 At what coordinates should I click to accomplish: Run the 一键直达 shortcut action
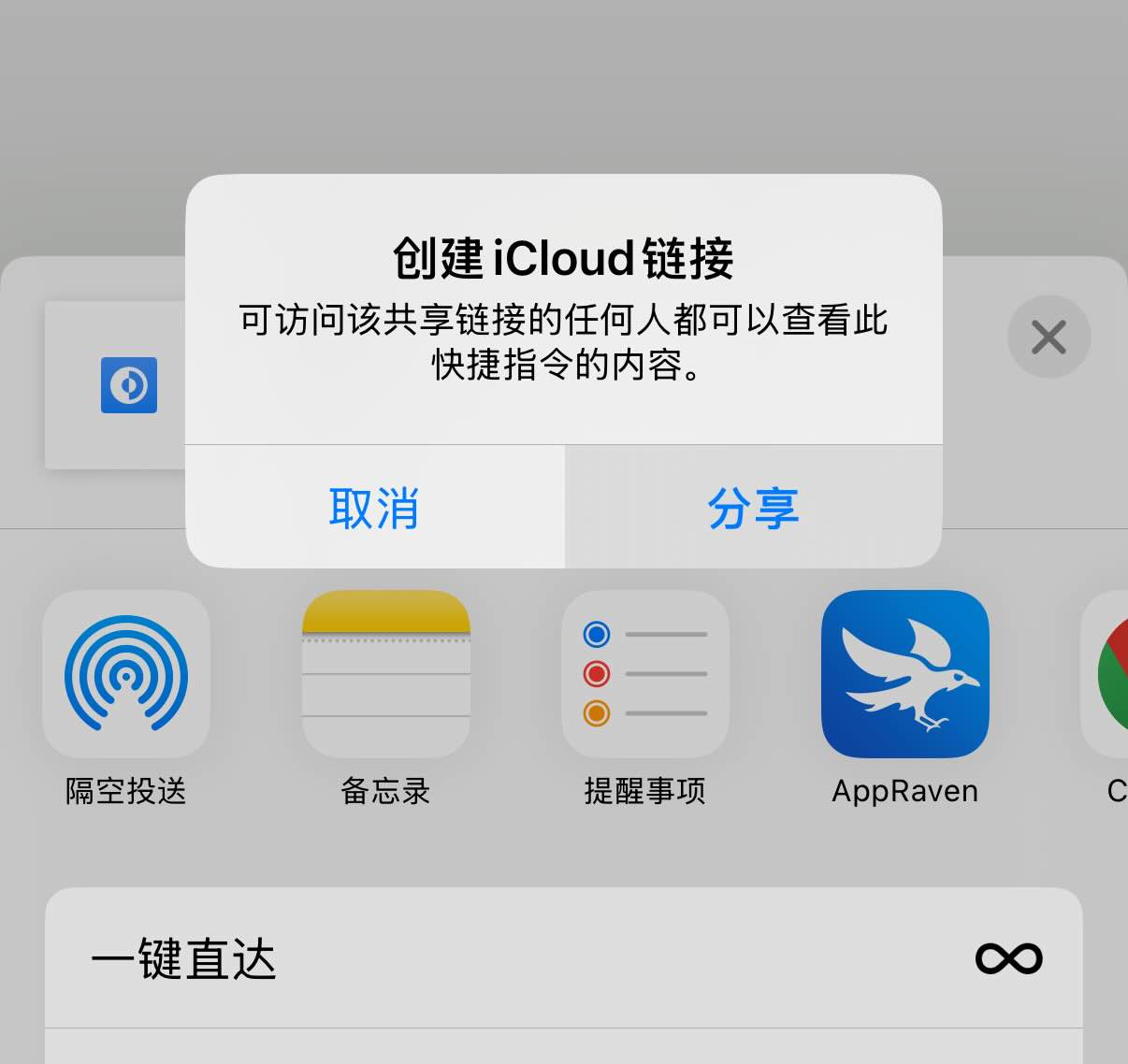pyautogui.click(x=563, y=958)
